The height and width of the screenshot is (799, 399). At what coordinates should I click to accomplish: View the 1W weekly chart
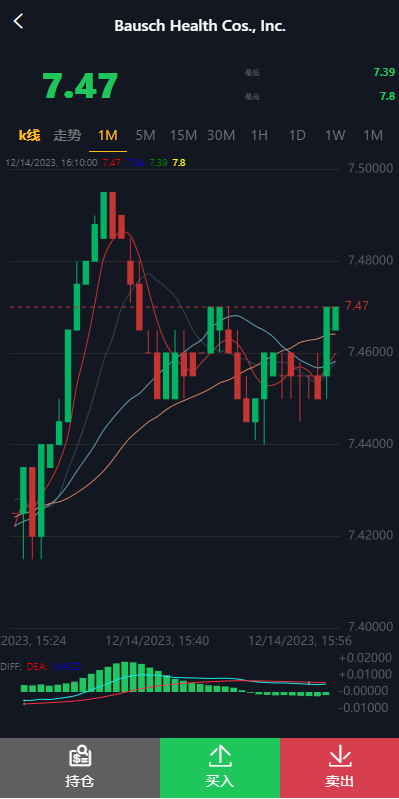pos(335,135)
